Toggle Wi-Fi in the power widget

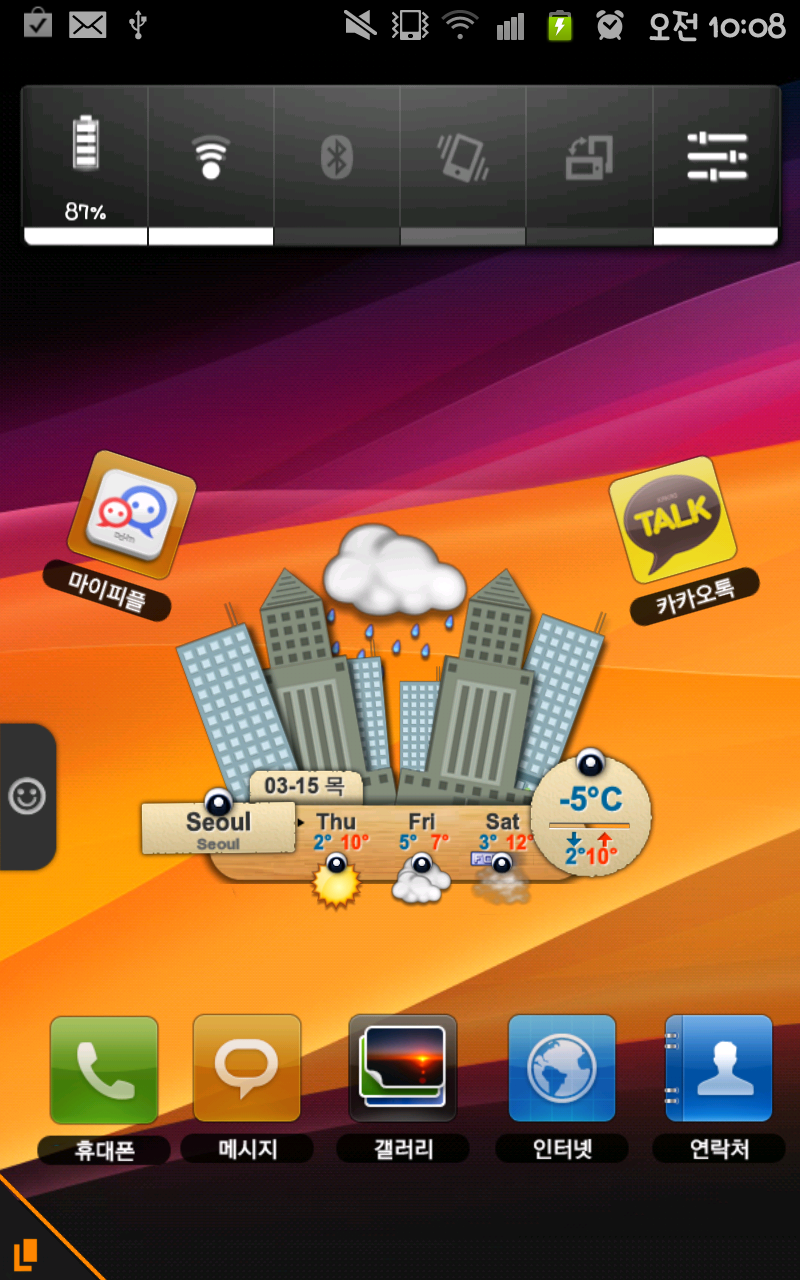point(210,160)
